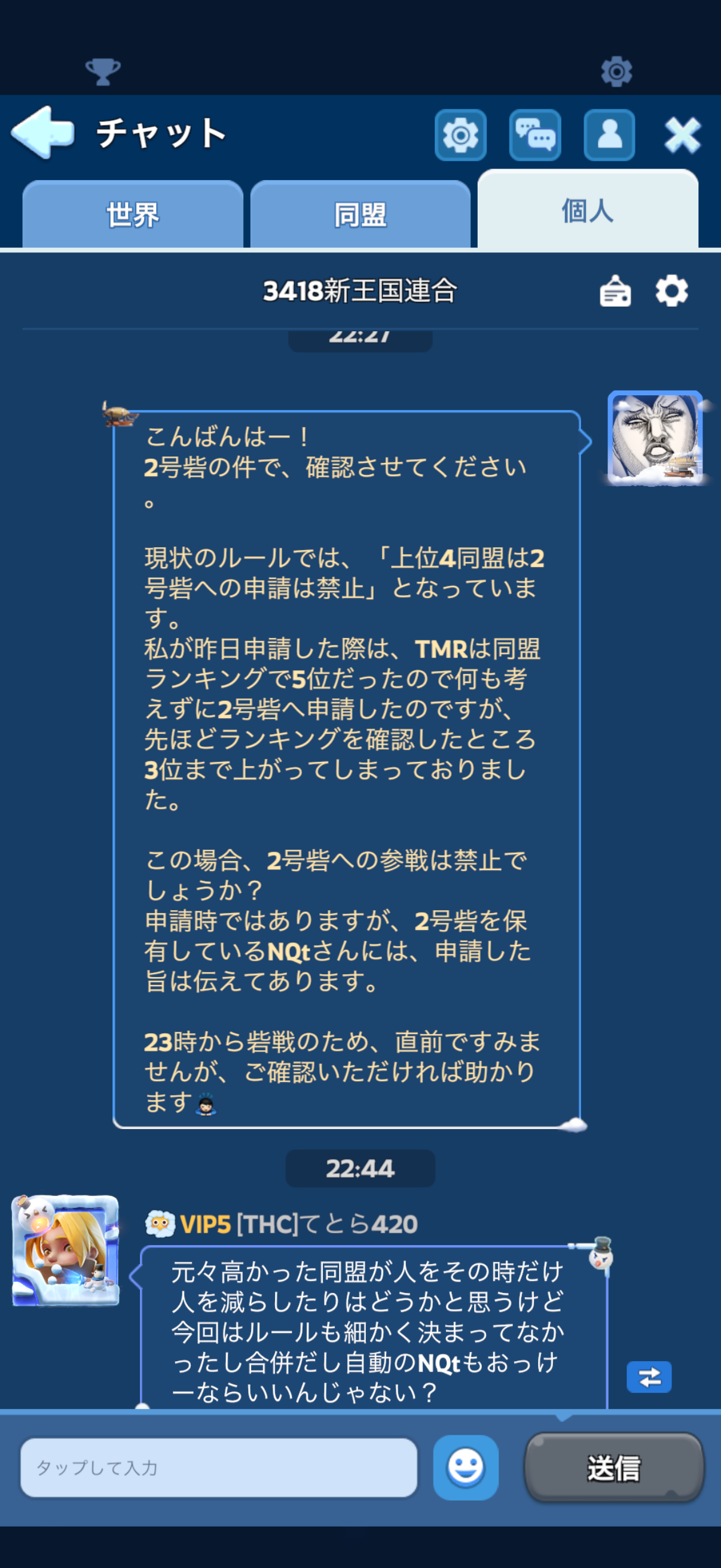
Task: Switch to the 同盟 tab
Action: pos(360,215)
